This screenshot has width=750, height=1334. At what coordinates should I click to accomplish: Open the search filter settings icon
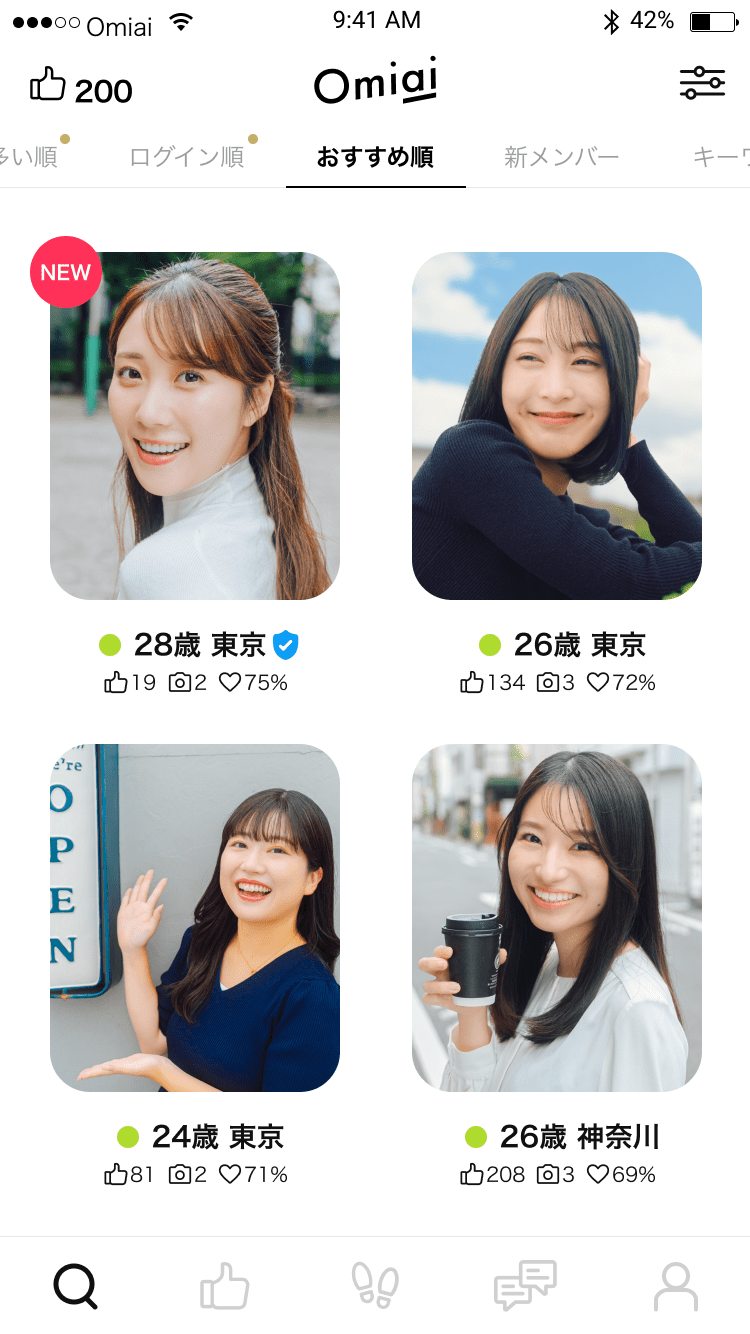702,83
